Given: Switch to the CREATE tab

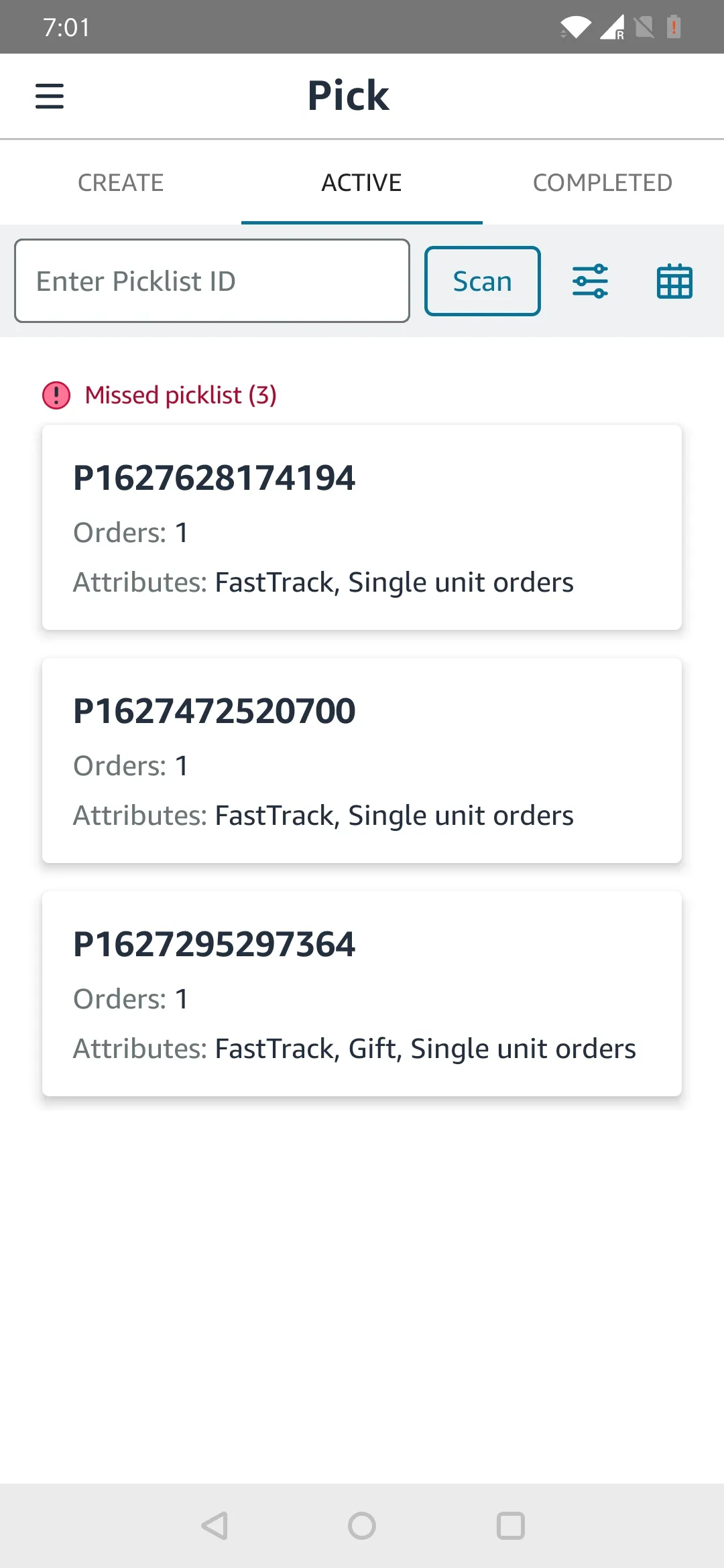Looking at the screenshot, I should click(x=121, y=182).
